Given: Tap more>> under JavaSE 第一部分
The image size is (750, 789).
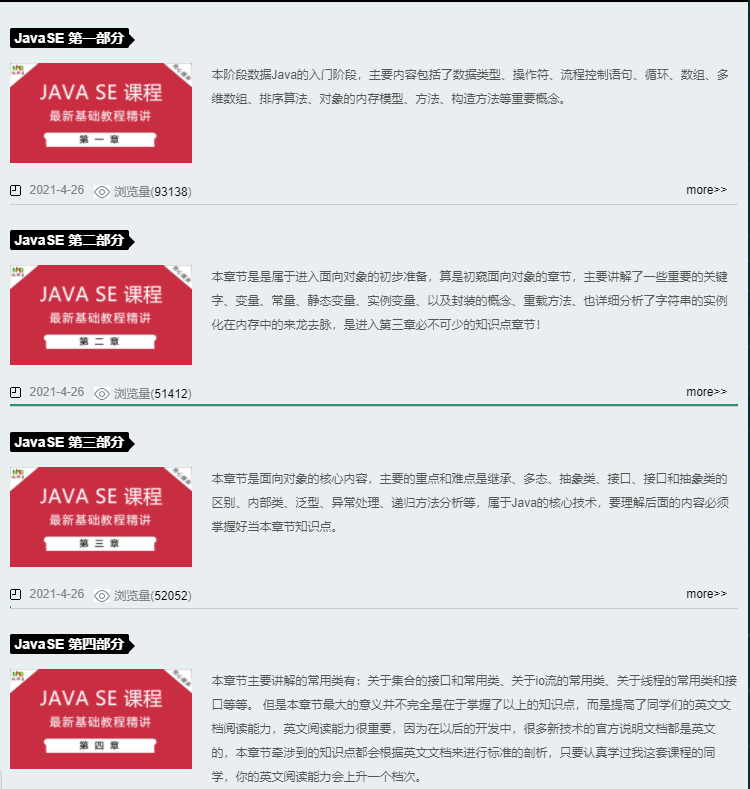Looking at the screenshot, I should click(x=706, y=190).
